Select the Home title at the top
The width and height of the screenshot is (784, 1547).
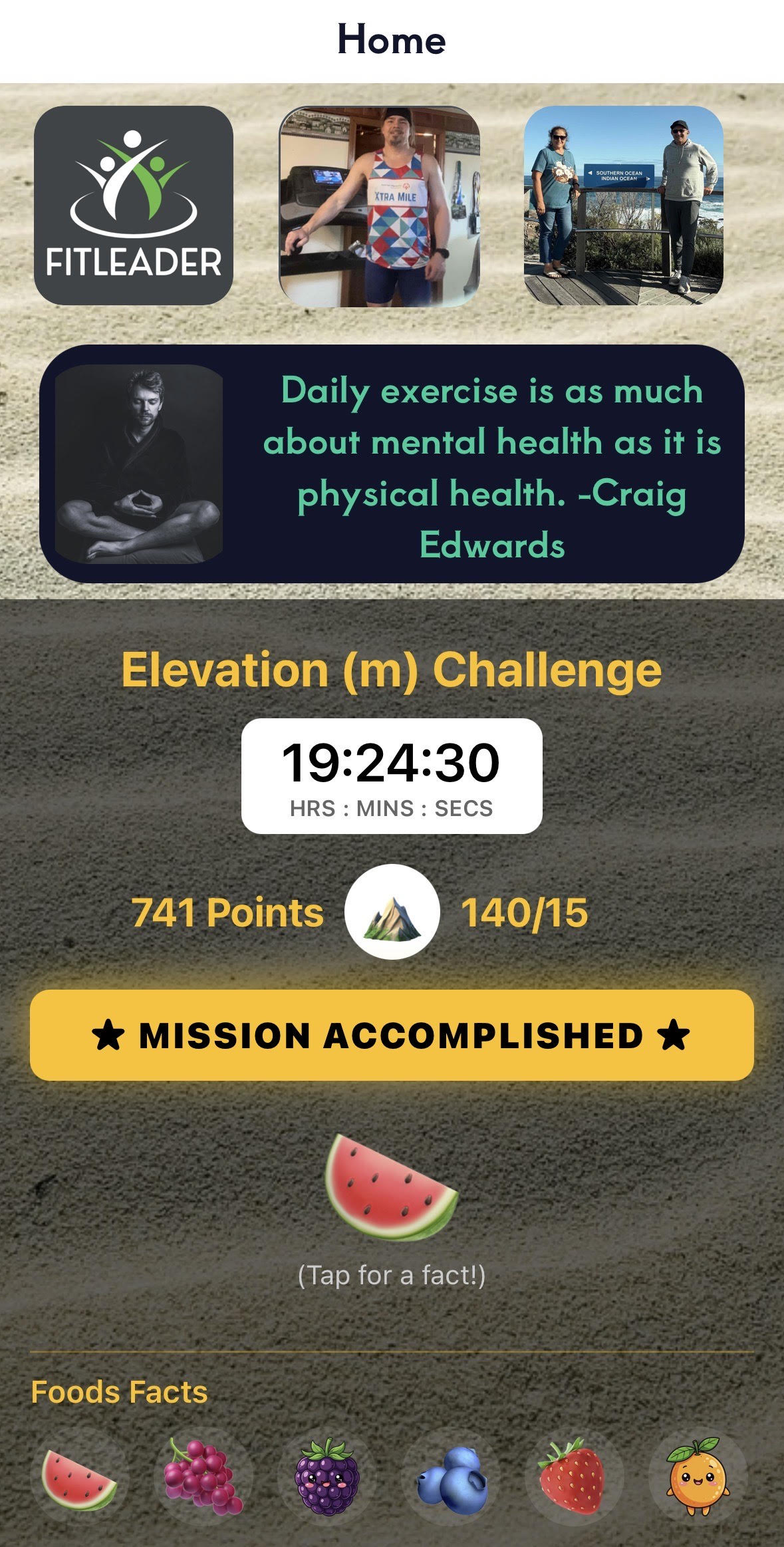(x=392, y=40)
